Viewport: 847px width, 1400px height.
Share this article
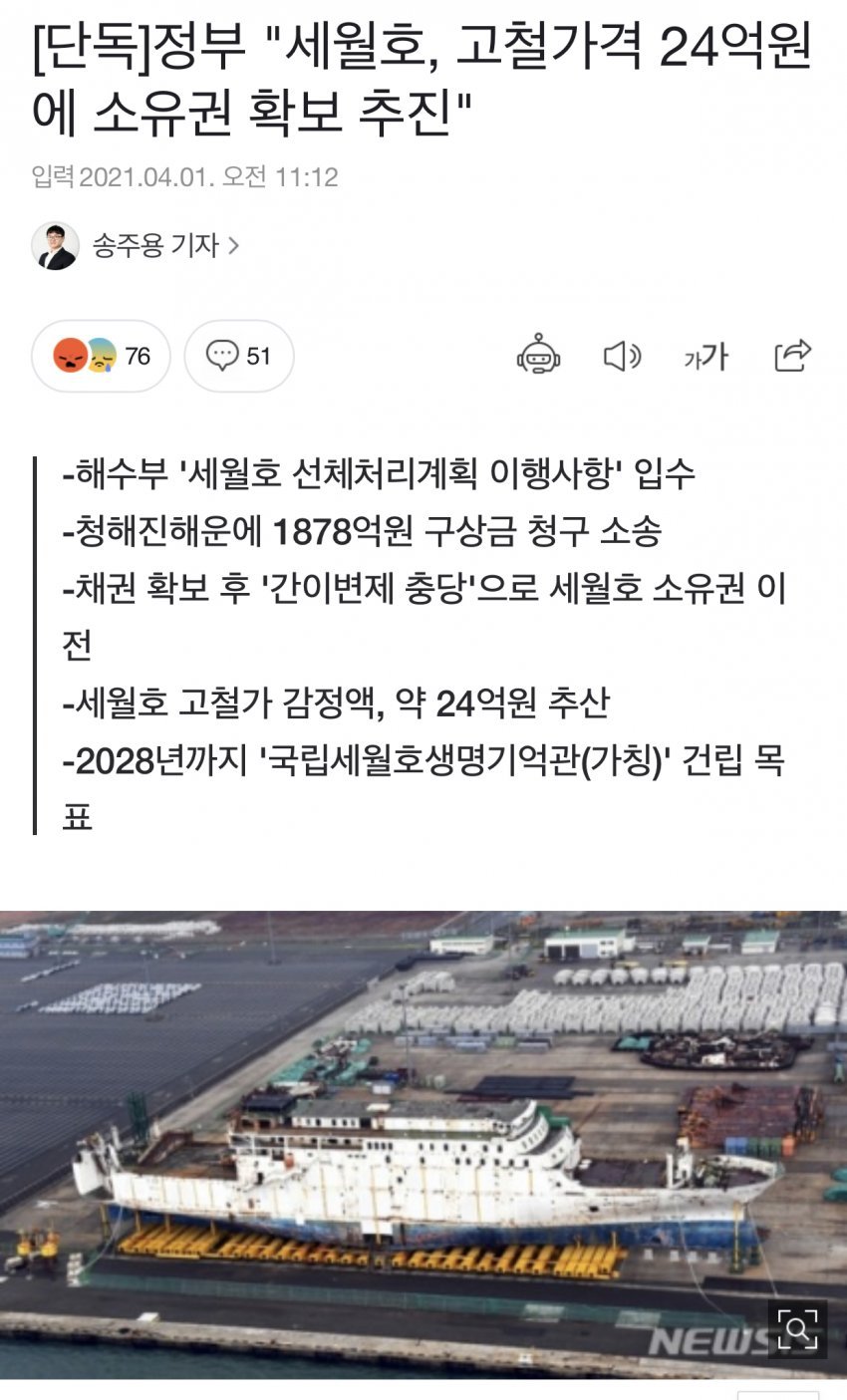[792, 356]
